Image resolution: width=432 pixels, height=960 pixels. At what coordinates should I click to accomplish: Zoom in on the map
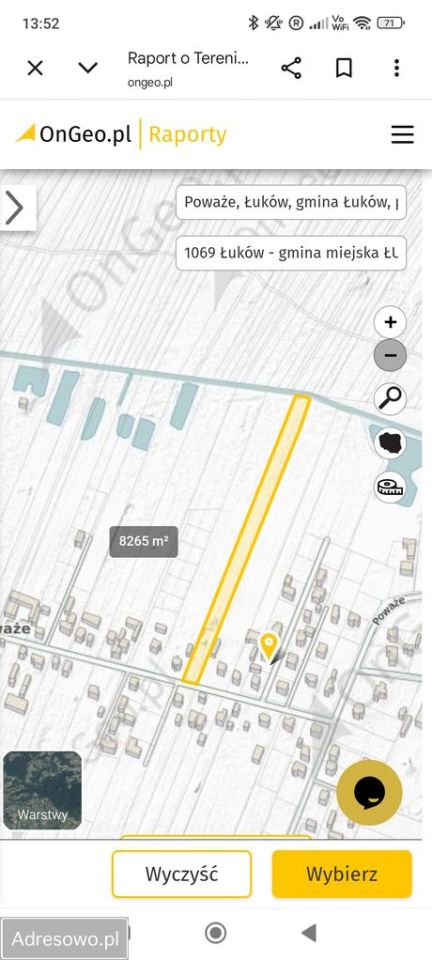(x=390, y=322)
